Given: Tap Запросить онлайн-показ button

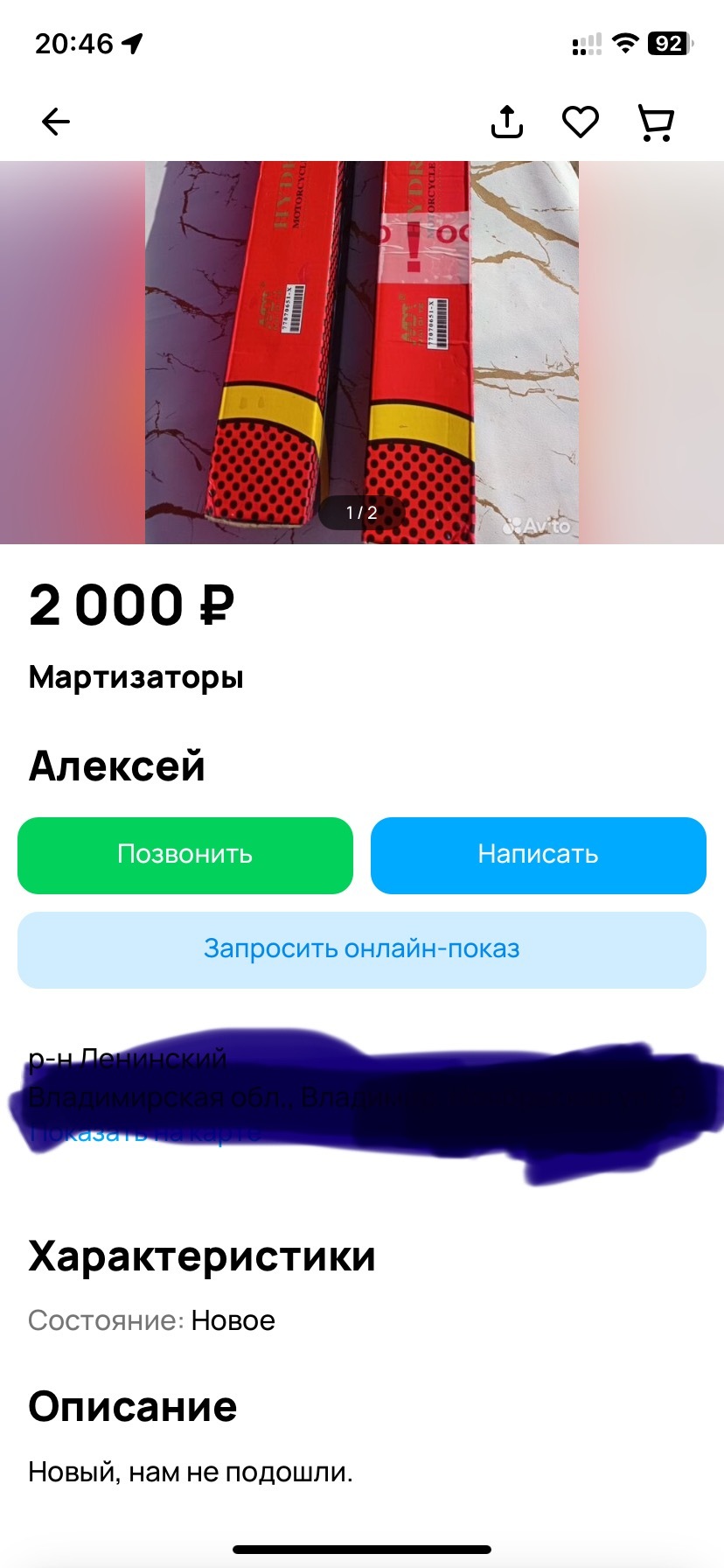Looking at the screenshot, I should (x=362, y=949).
